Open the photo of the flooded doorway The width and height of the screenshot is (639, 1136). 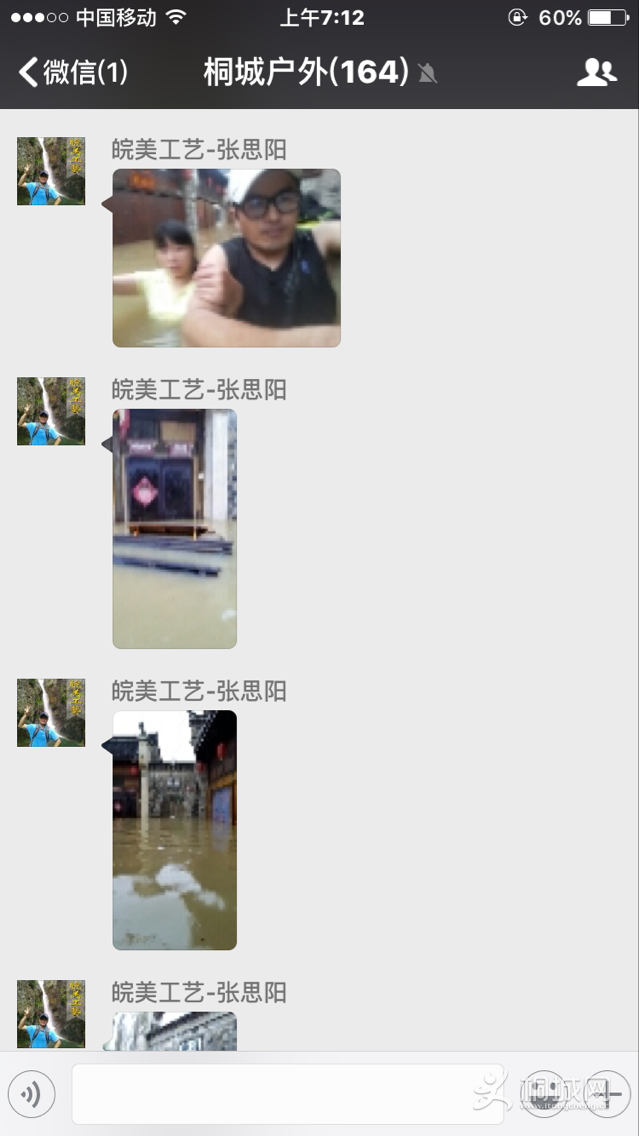click(174, 528)
